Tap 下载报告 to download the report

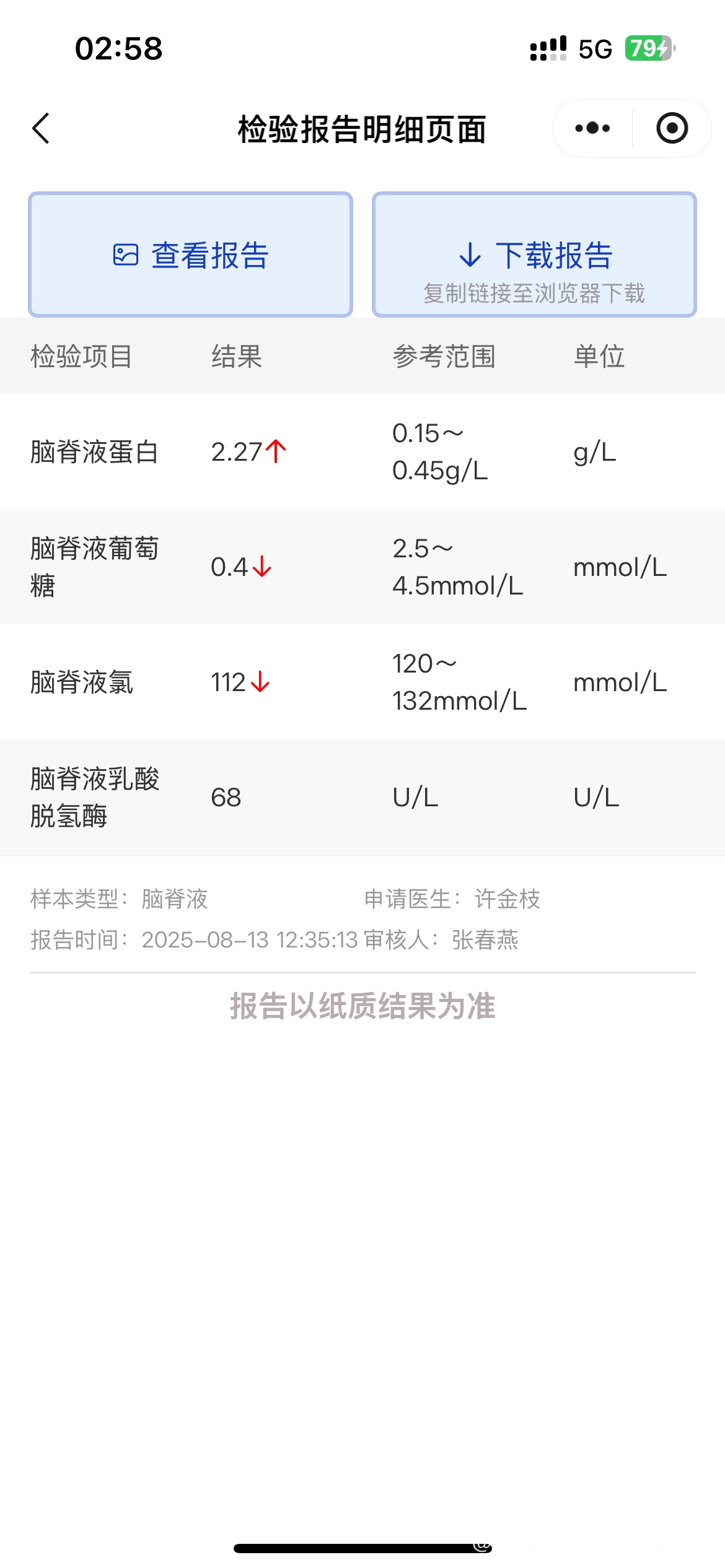(534, 255)
